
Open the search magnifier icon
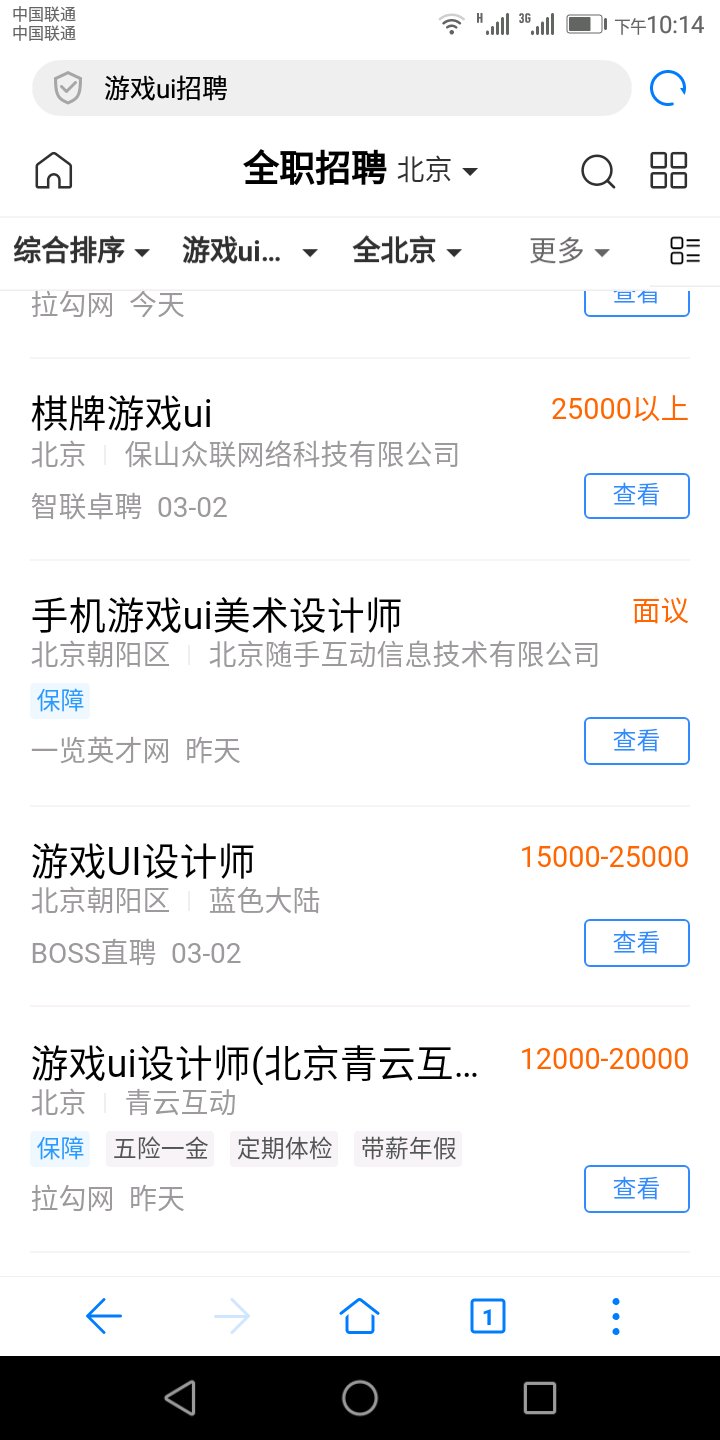[x=598, y=171]
